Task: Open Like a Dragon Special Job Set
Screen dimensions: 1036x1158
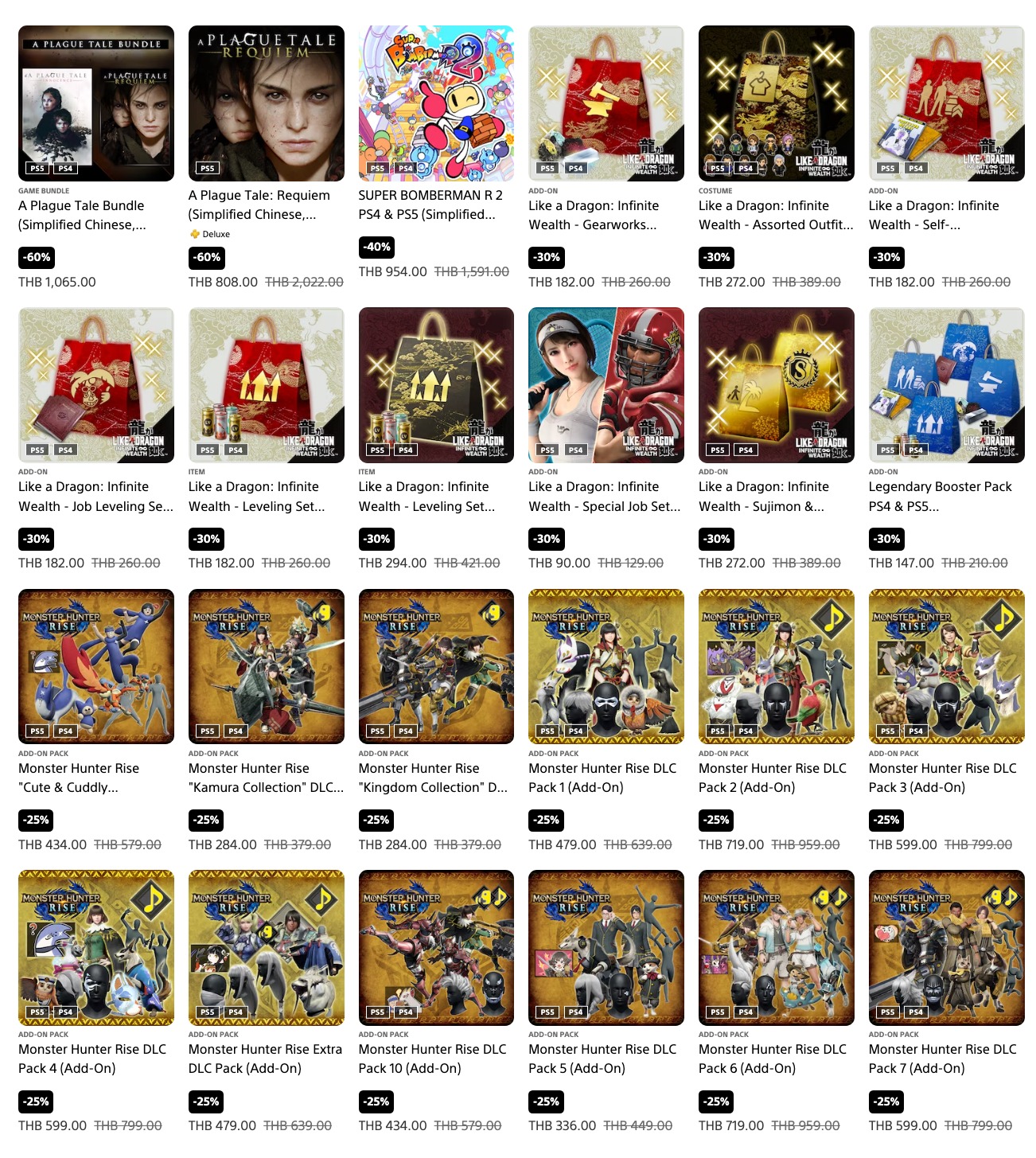Action: tap(606, 384)
